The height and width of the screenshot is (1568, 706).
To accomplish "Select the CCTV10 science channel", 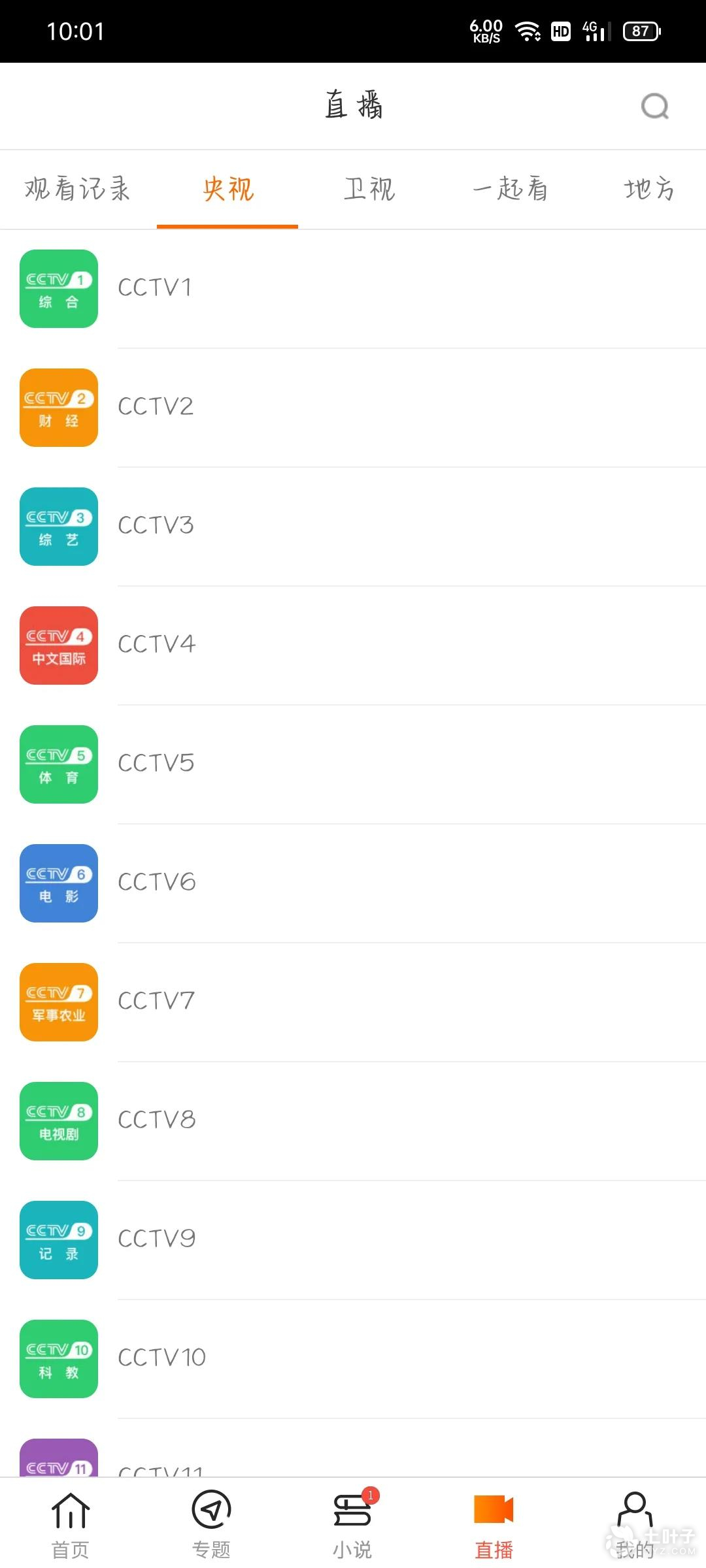I will (x=353, y=1359).
